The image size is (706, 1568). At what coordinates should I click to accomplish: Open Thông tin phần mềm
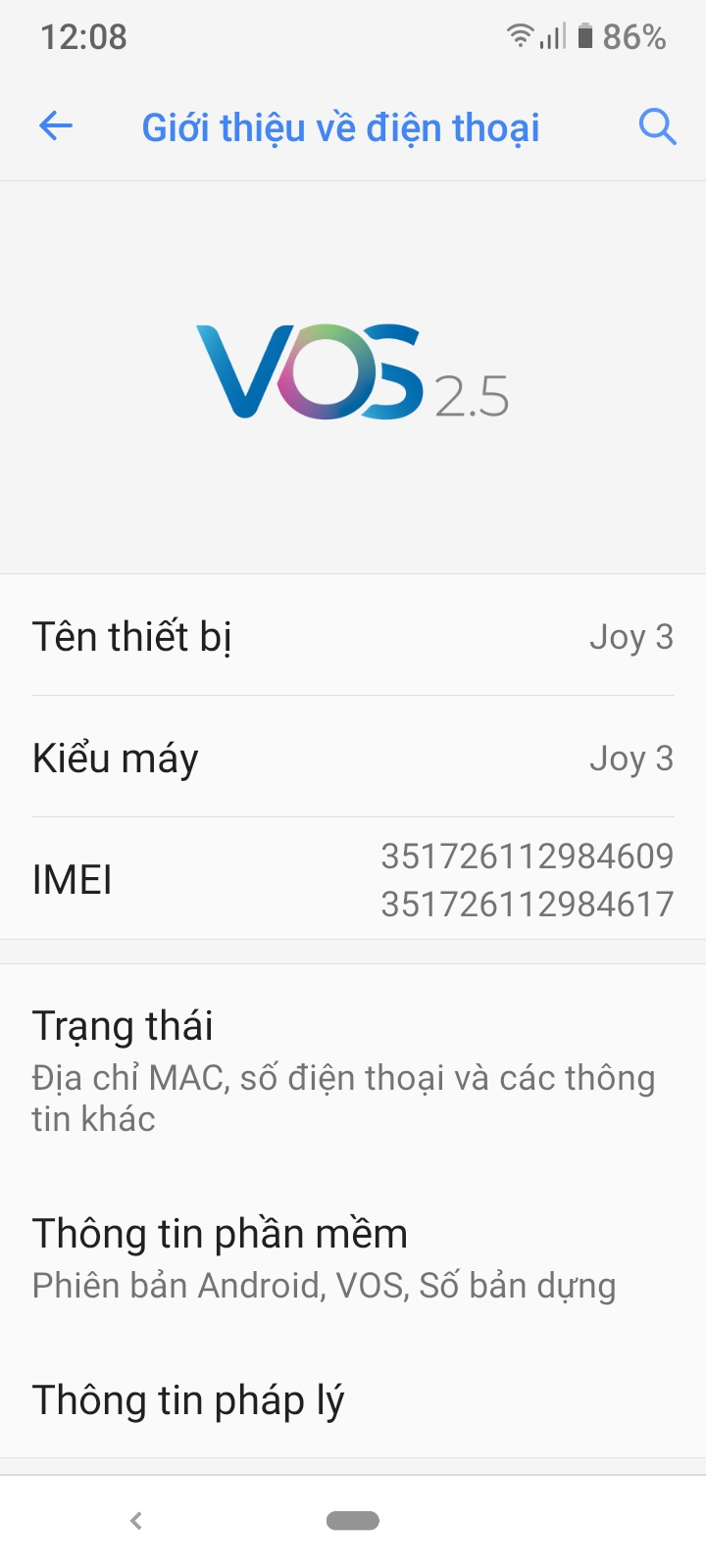point(353,1258)
